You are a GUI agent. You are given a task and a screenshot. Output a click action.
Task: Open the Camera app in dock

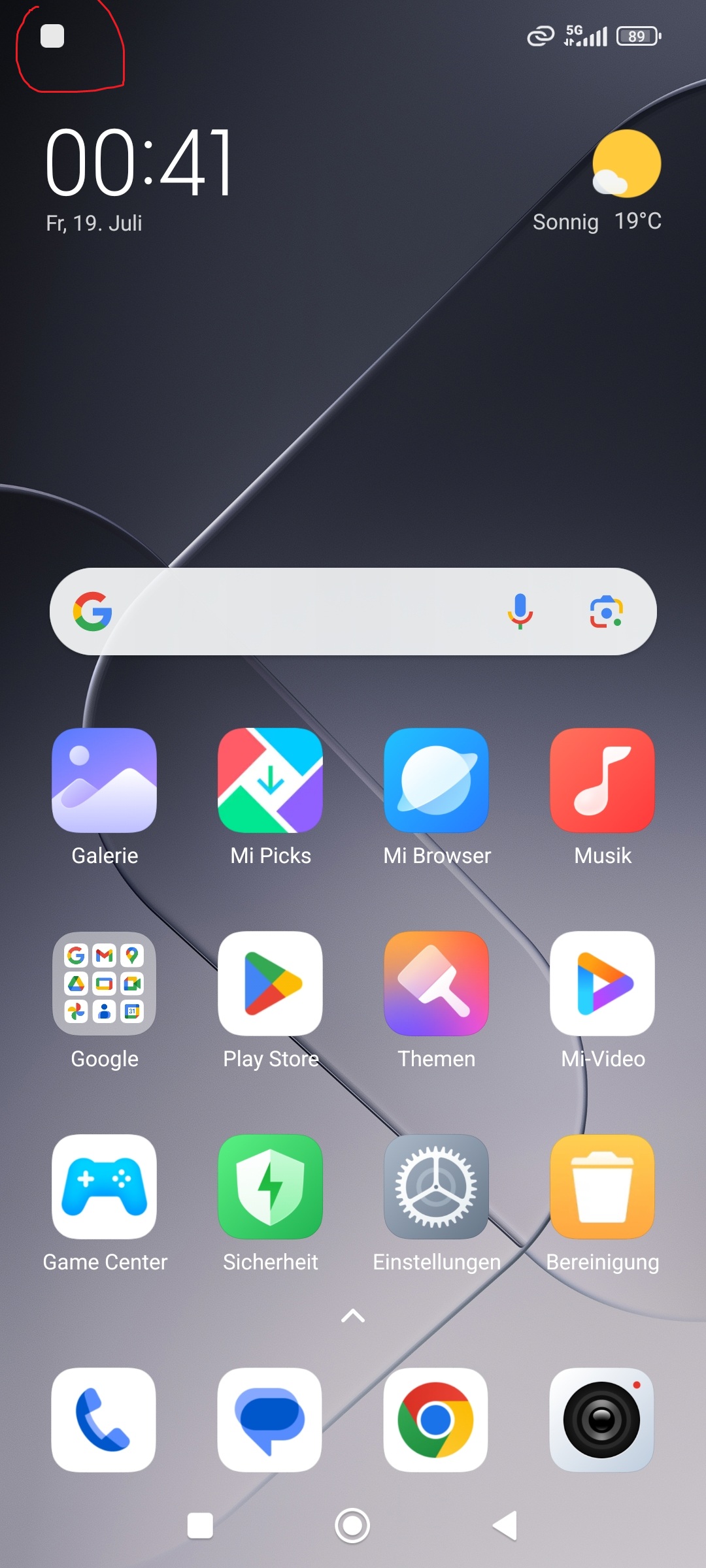click(x=601, y=1420)
